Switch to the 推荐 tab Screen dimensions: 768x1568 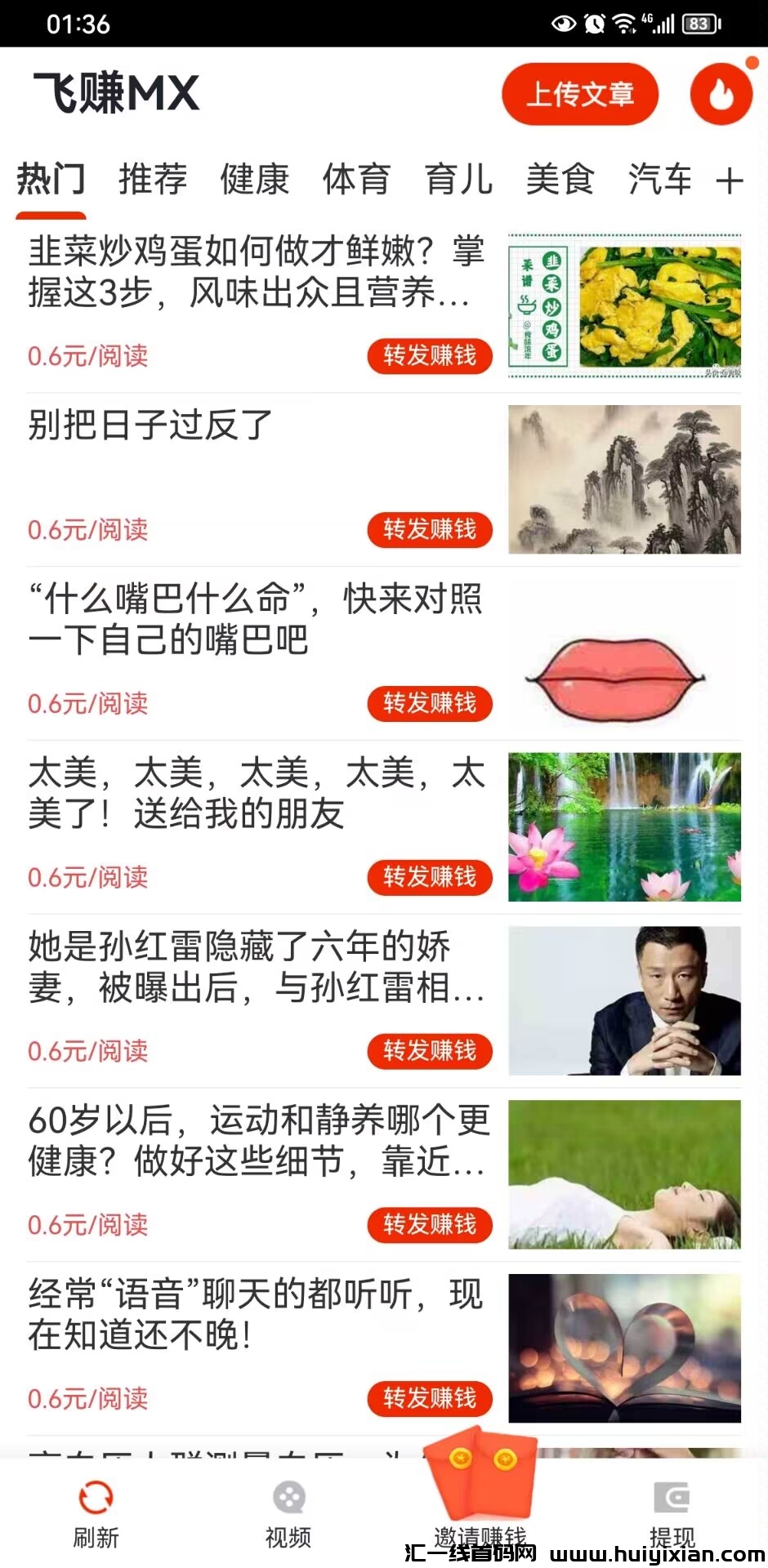click(x=153, y=179)
